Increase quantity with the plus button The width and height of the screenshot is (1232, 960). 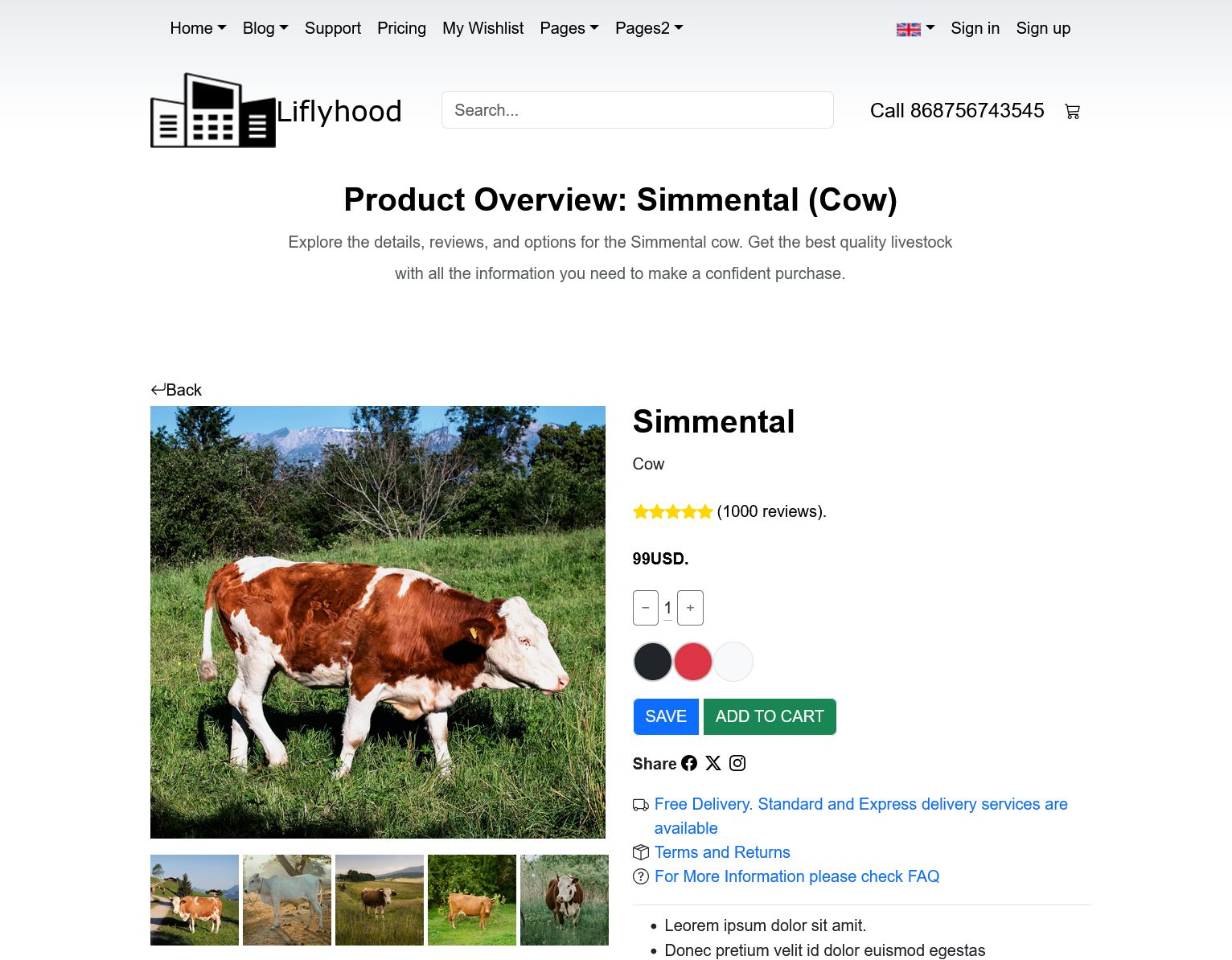pos(690,608)
